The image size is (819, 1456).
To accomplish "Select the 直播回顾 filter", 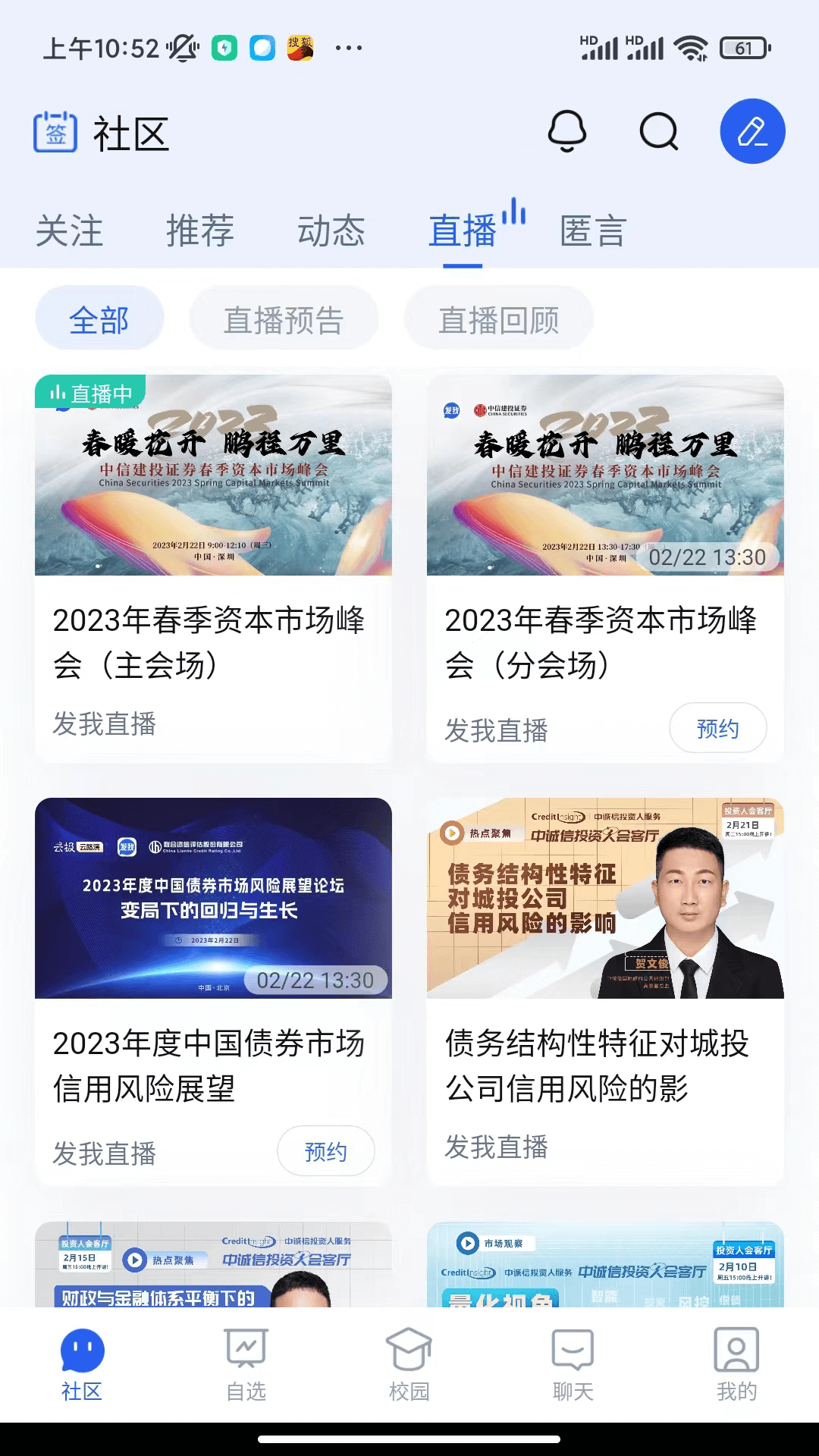I will pyautogui.click(x=499, y=318).
